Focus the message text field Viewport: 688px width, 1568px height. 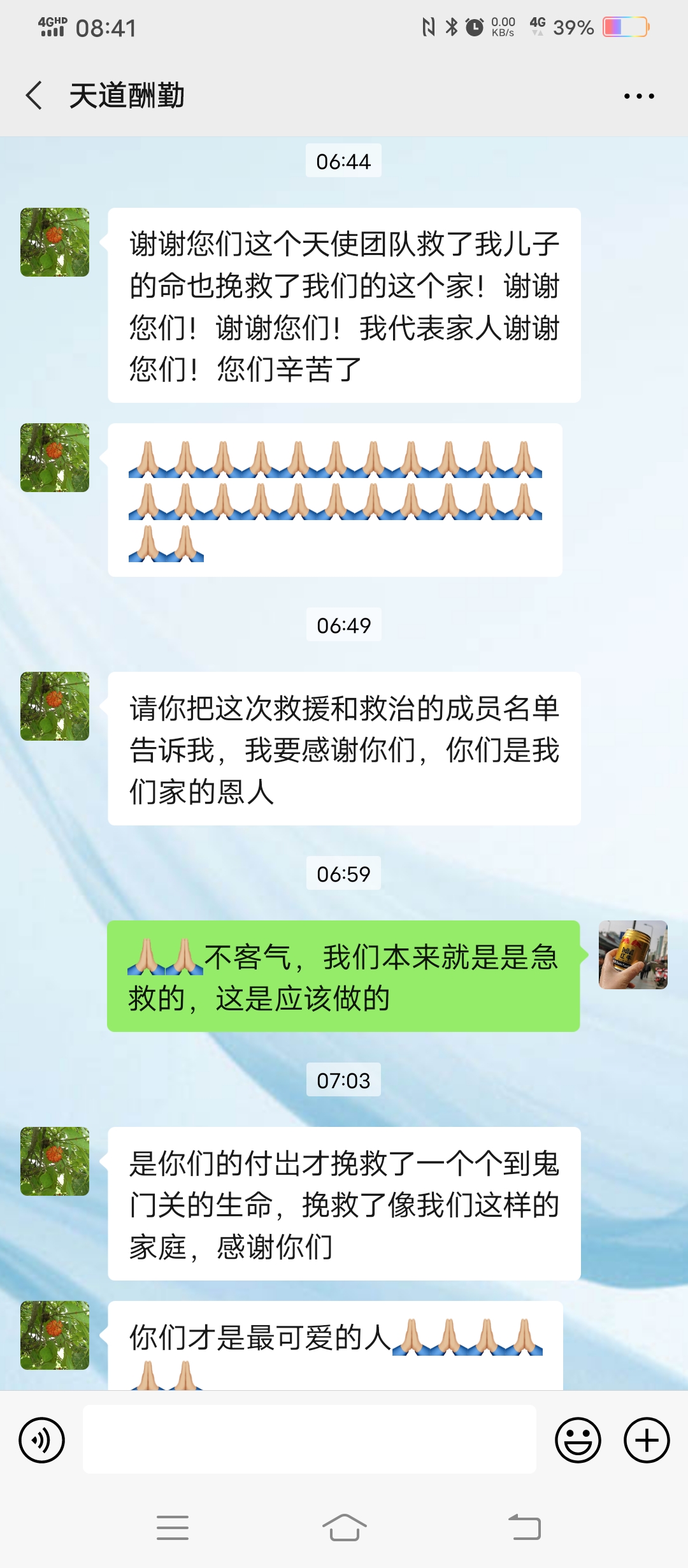coord(309,1439)
